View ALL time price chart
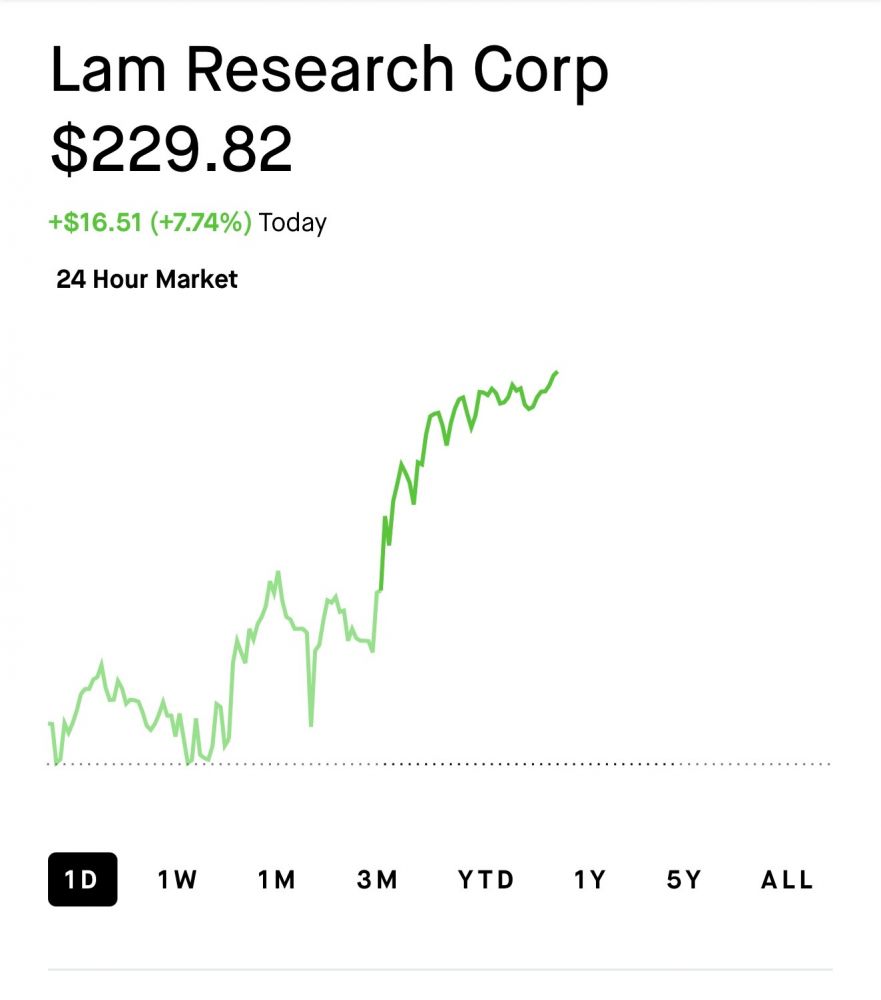The width and height of the screenshot is (881, 1000). (x=787, y=880)
